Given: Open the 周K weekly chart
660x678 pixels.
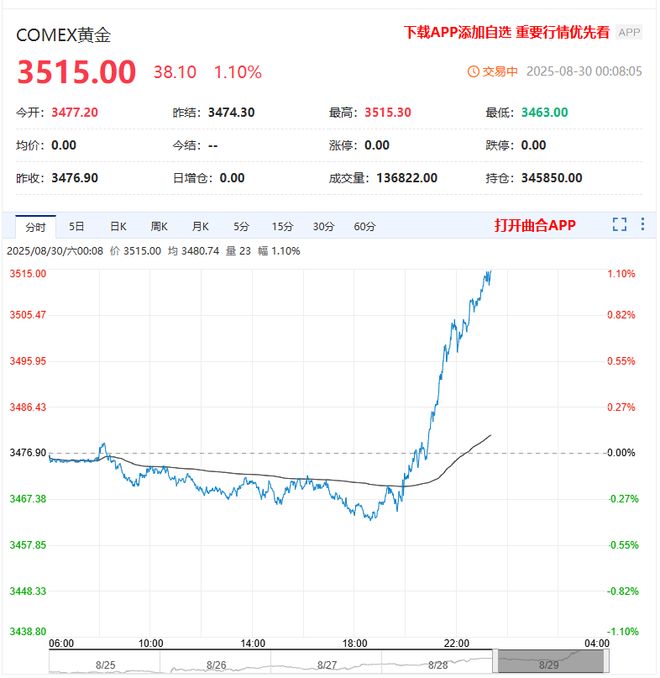Looking at the screenshot, I should pyautogui.click(x=159, y=226).
